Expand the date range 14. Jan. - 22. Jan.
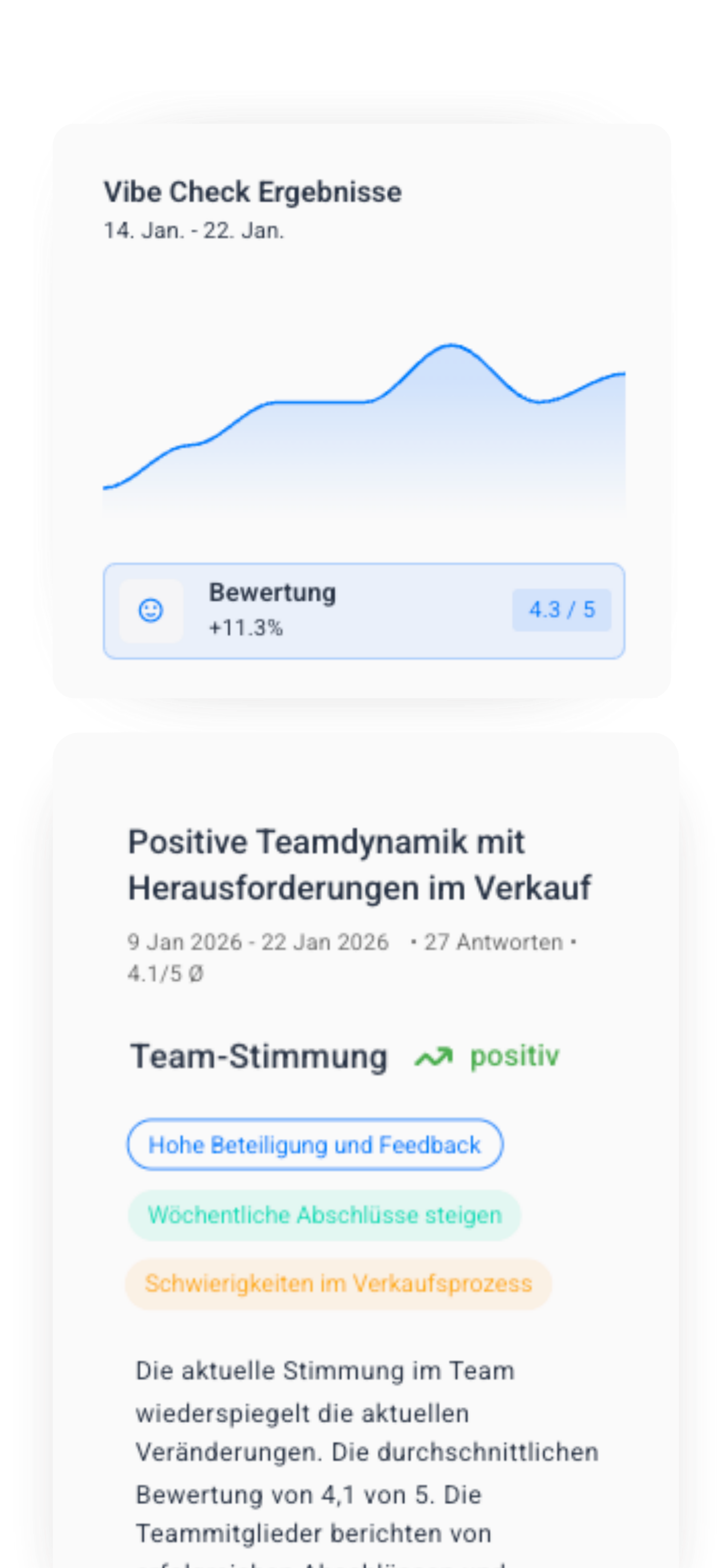724x1568 pixels. pyautogui.click(x=193, y=230)
